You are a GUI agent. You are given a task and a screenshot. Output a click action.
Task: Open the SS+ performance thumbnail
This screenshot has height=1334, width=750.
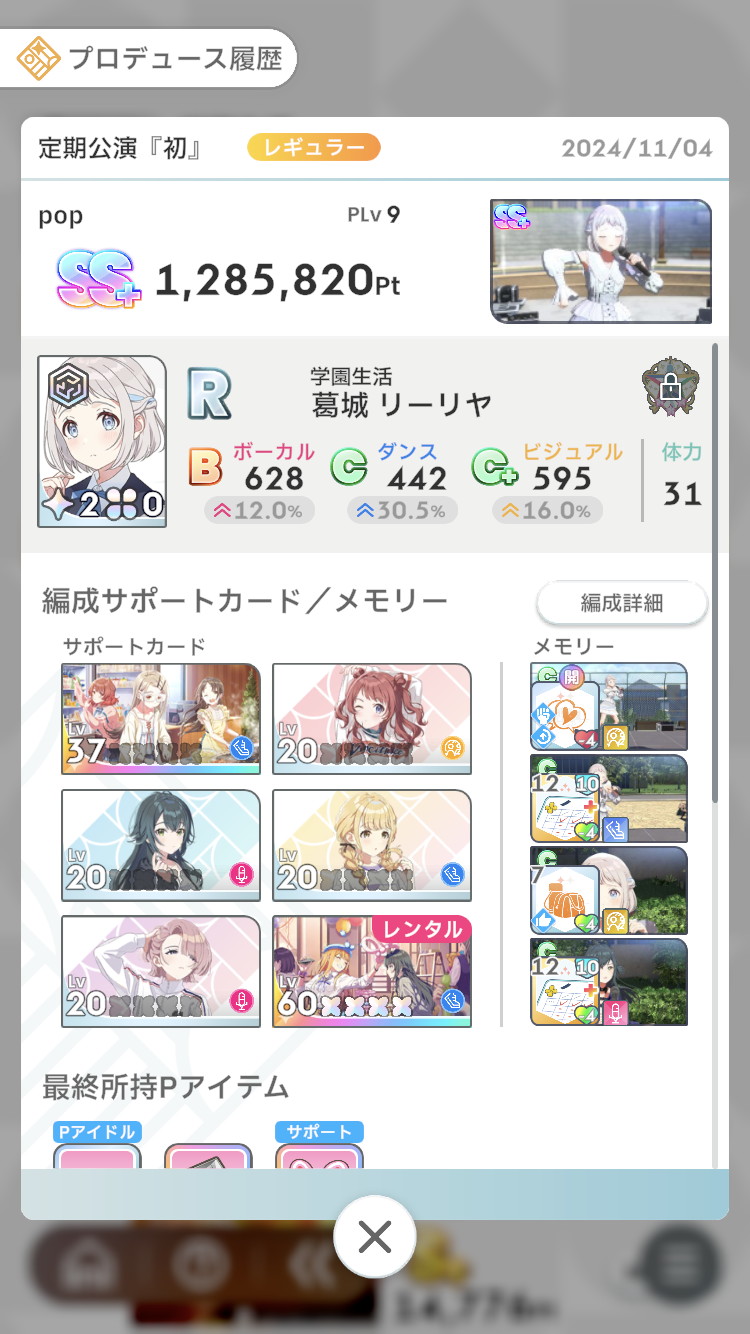point(601,262)
